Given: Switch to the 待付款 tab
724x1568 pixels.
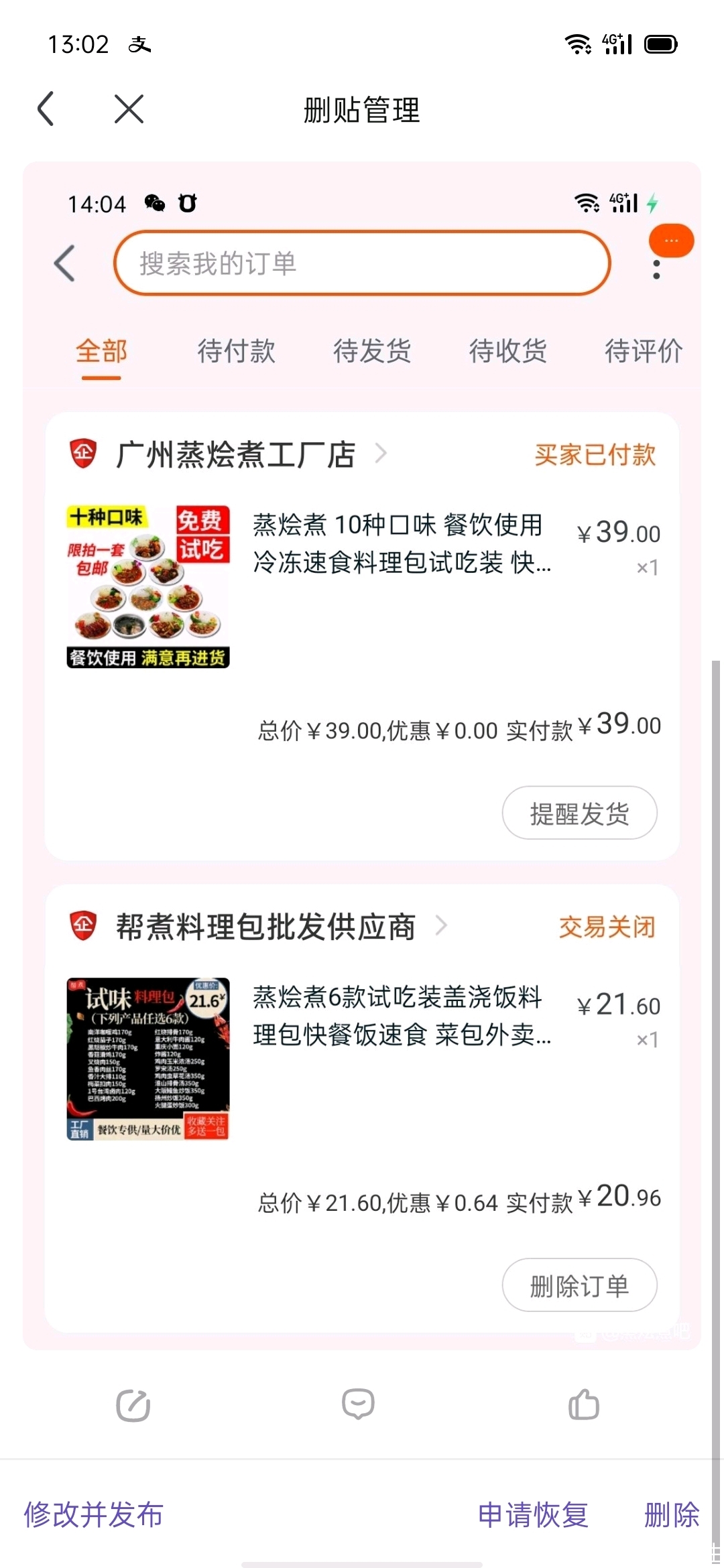Looking at the screenshot, I should click(236, 351).
